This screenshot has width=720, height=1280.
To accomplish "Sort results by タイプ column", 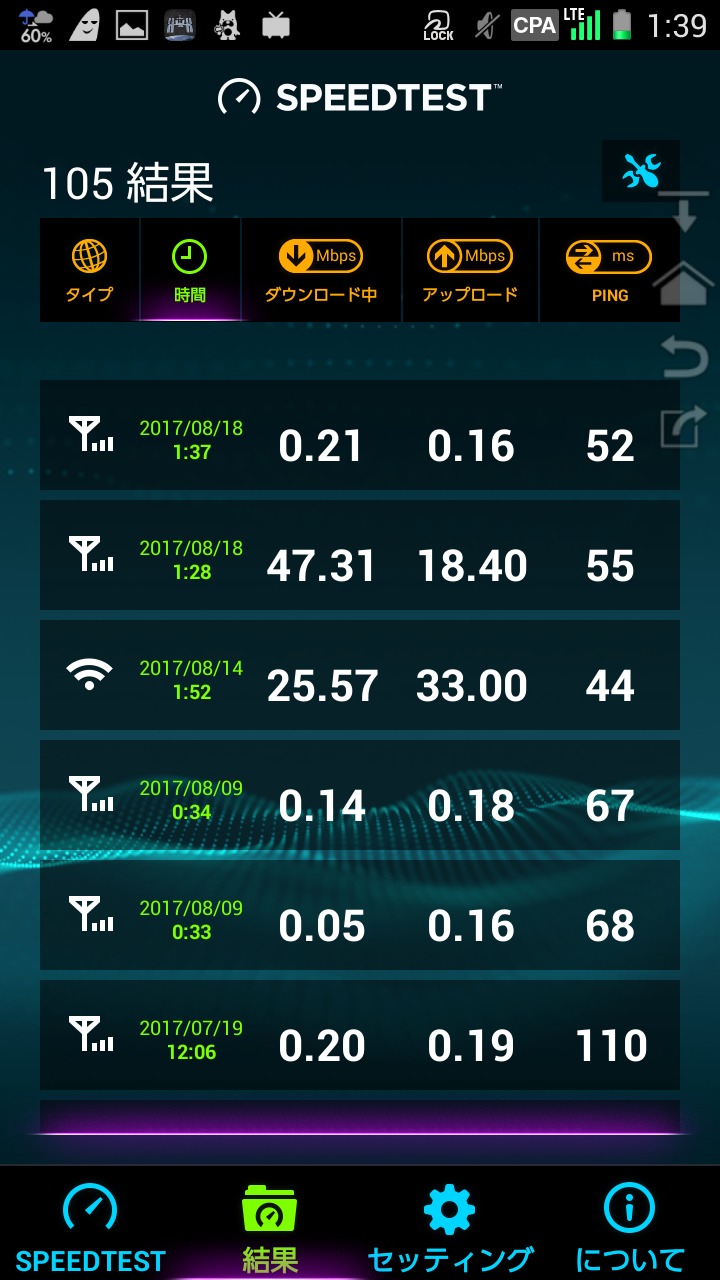I will [90, 272].
